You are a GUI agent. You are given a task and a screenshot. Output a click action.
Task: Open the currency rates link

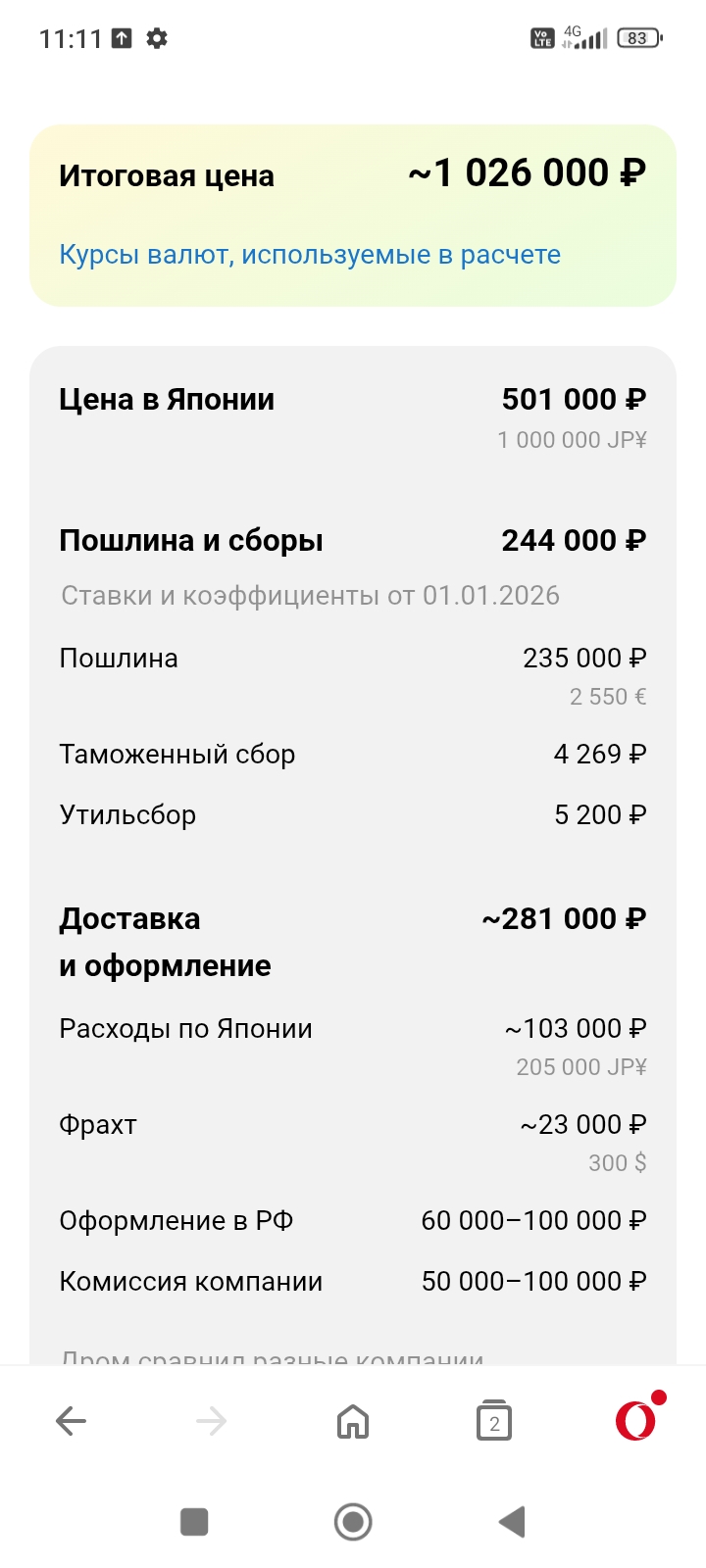310,255
